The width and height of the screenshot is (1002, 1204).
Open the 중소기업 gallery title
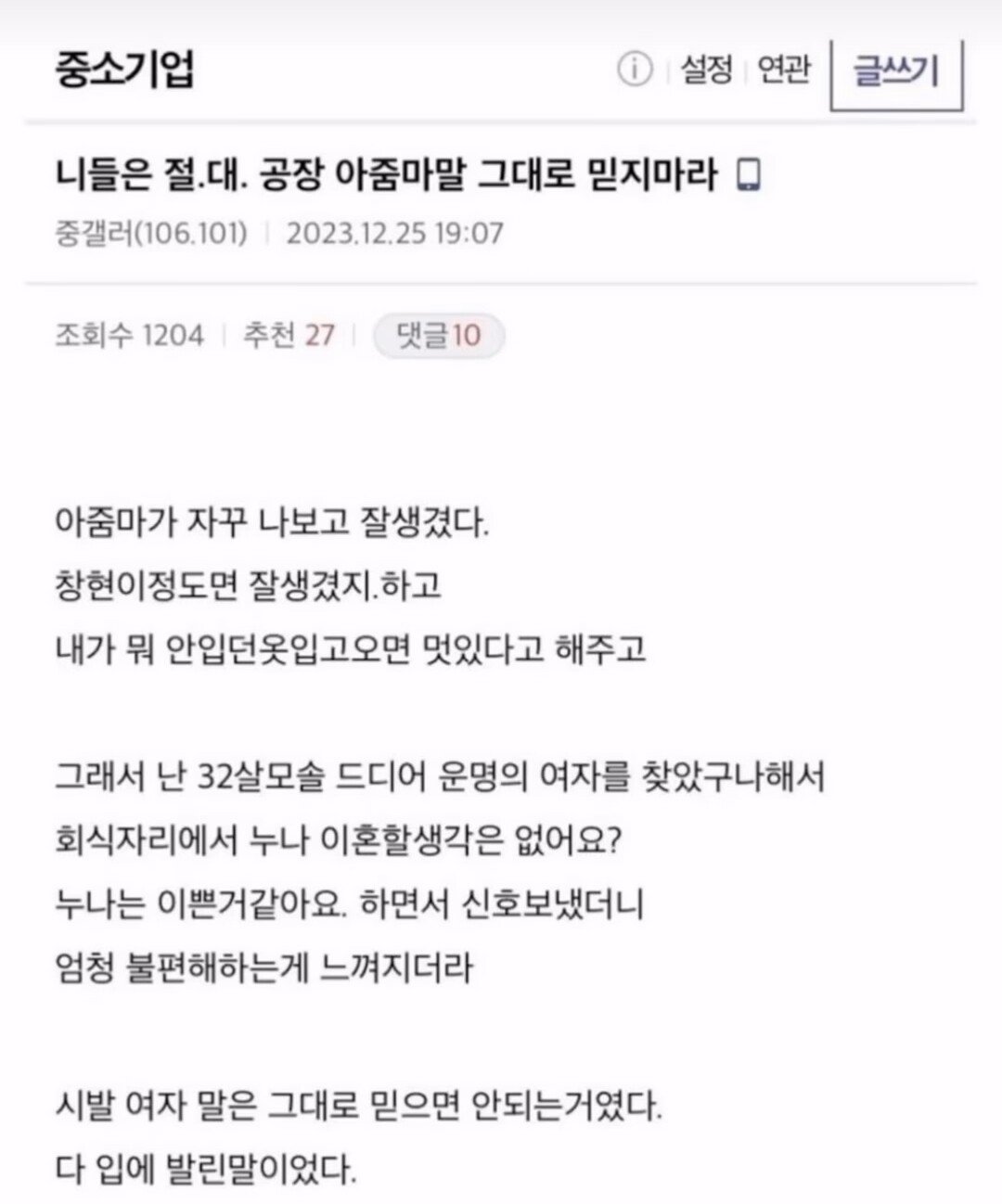click(x=125, y=70)
